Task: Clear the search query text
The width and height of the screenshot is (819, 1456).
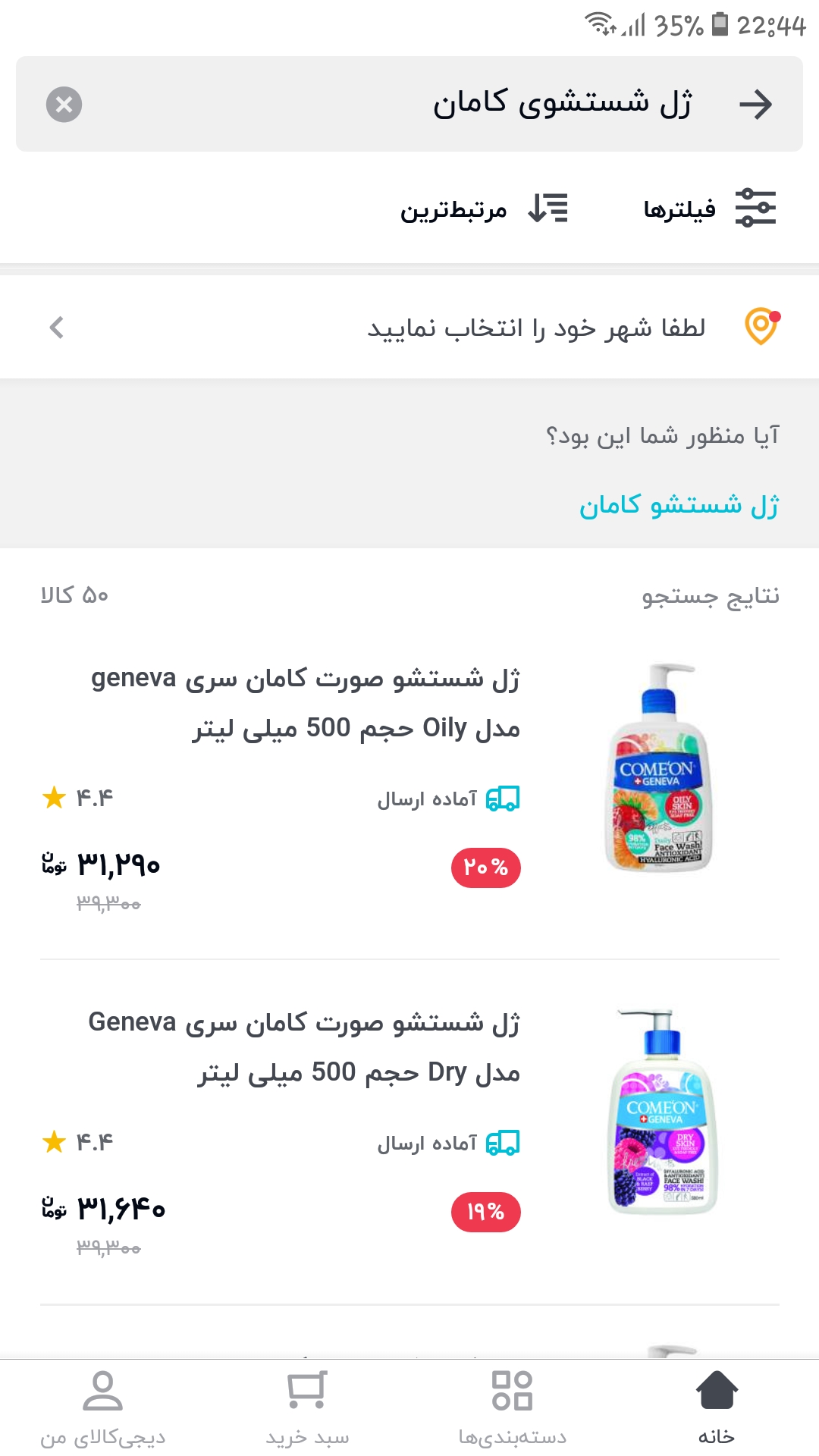Action: click(64, 104)
